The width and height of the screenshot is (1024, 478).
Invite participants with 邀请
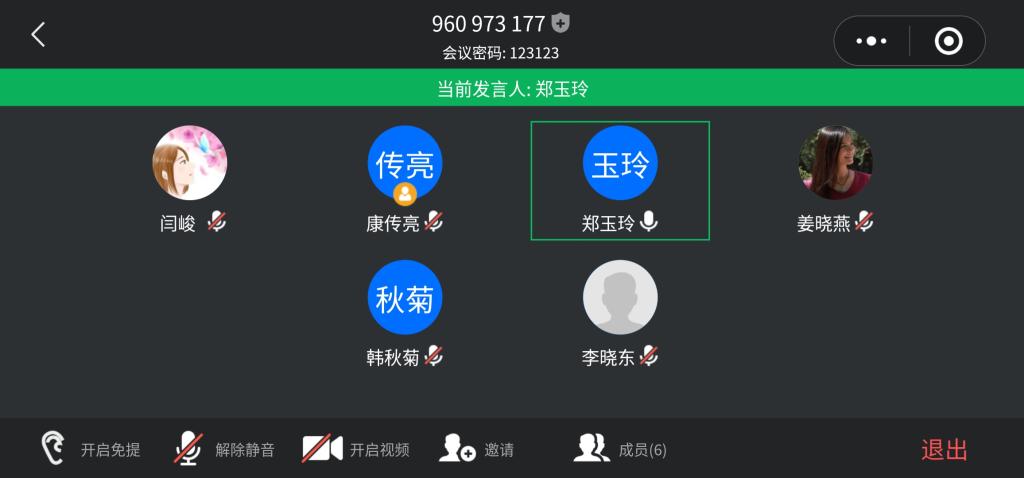point(476,449)
